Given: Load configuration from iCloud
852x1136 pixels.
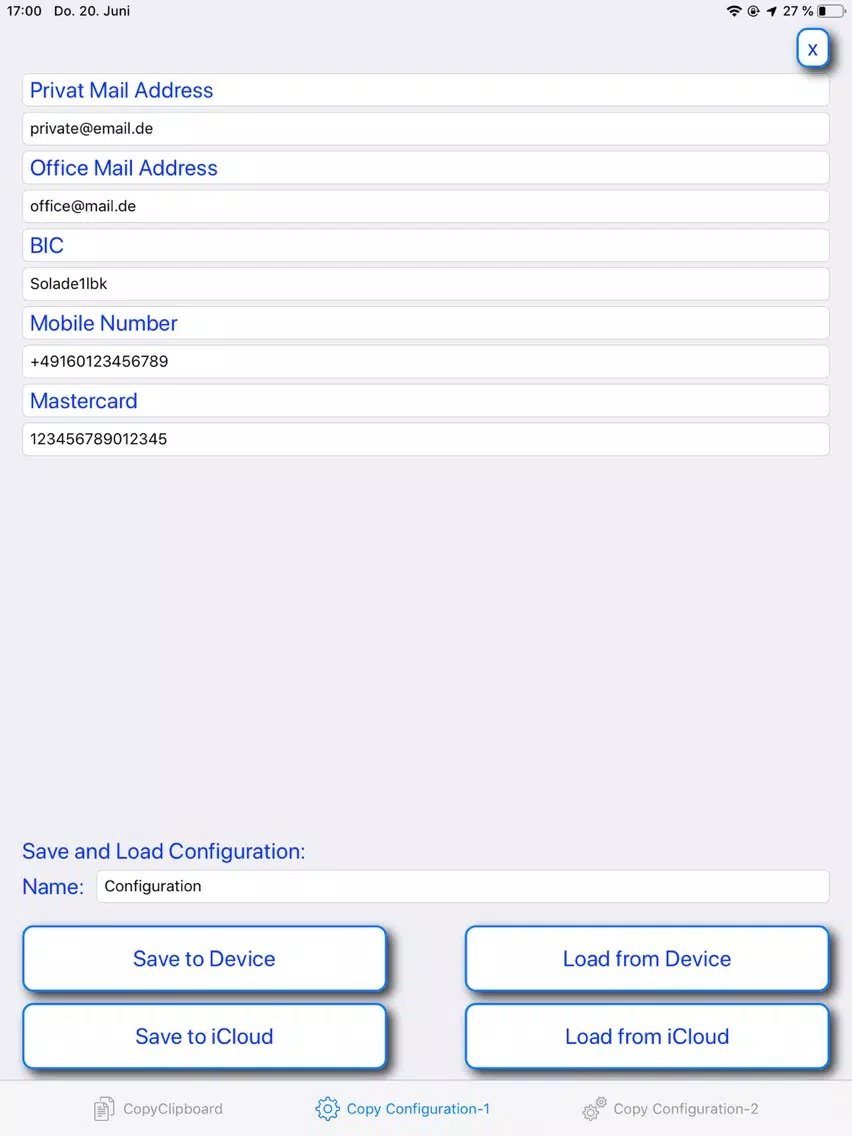Looking at the screenshot, I should [647, 1036].
